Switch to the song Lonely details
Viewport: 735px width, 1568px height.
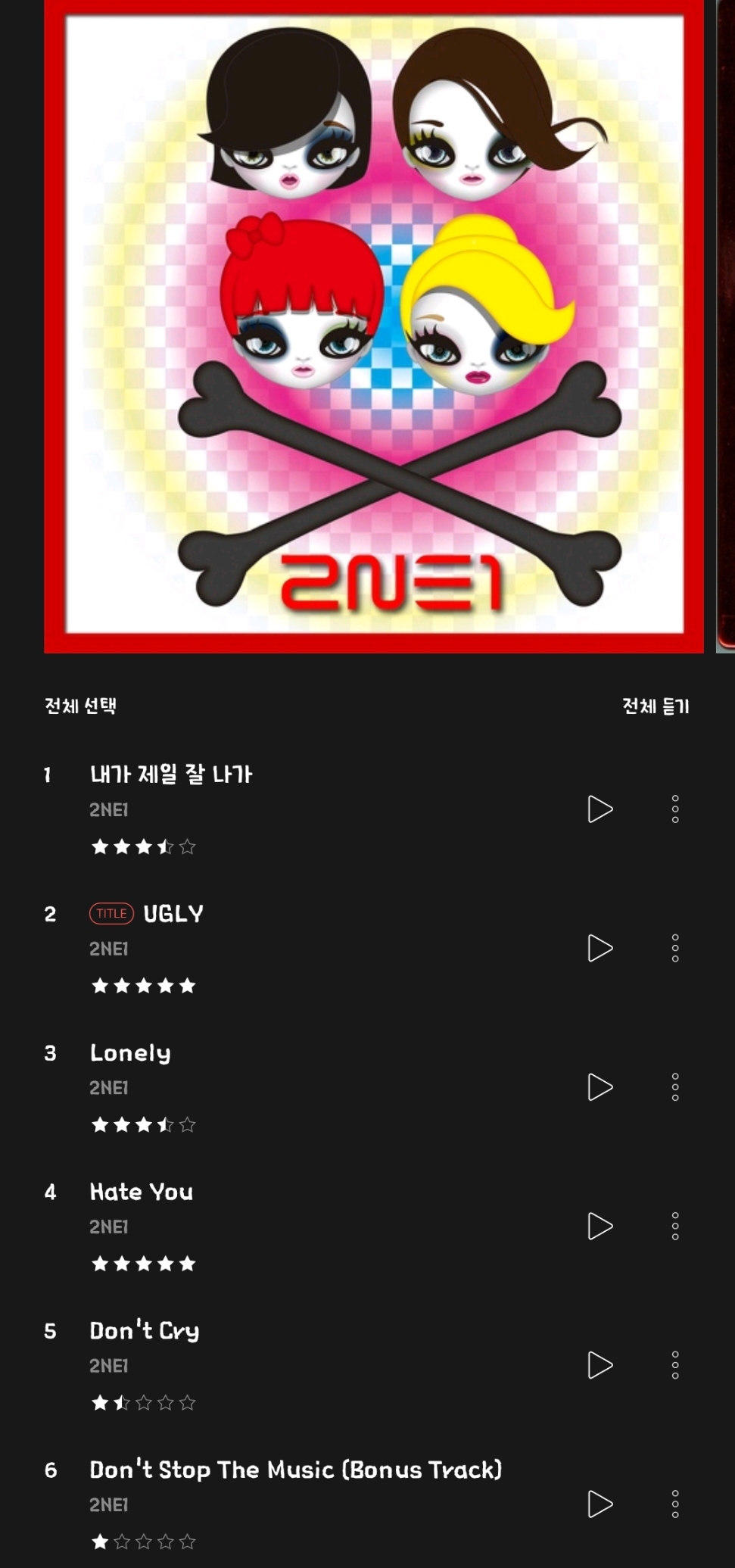(130, 1052)
